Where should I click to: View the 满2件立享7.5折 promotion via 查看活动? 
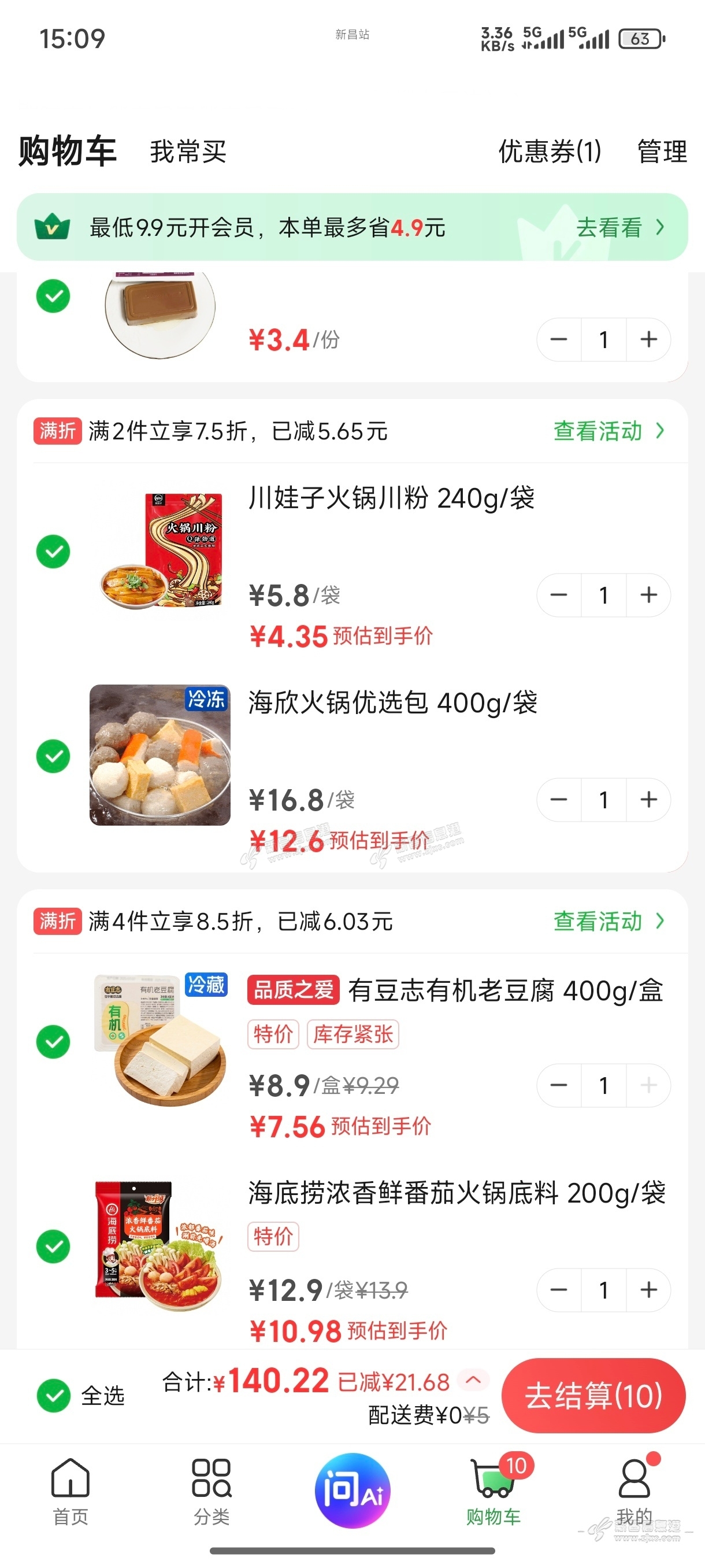coord(608,431)
